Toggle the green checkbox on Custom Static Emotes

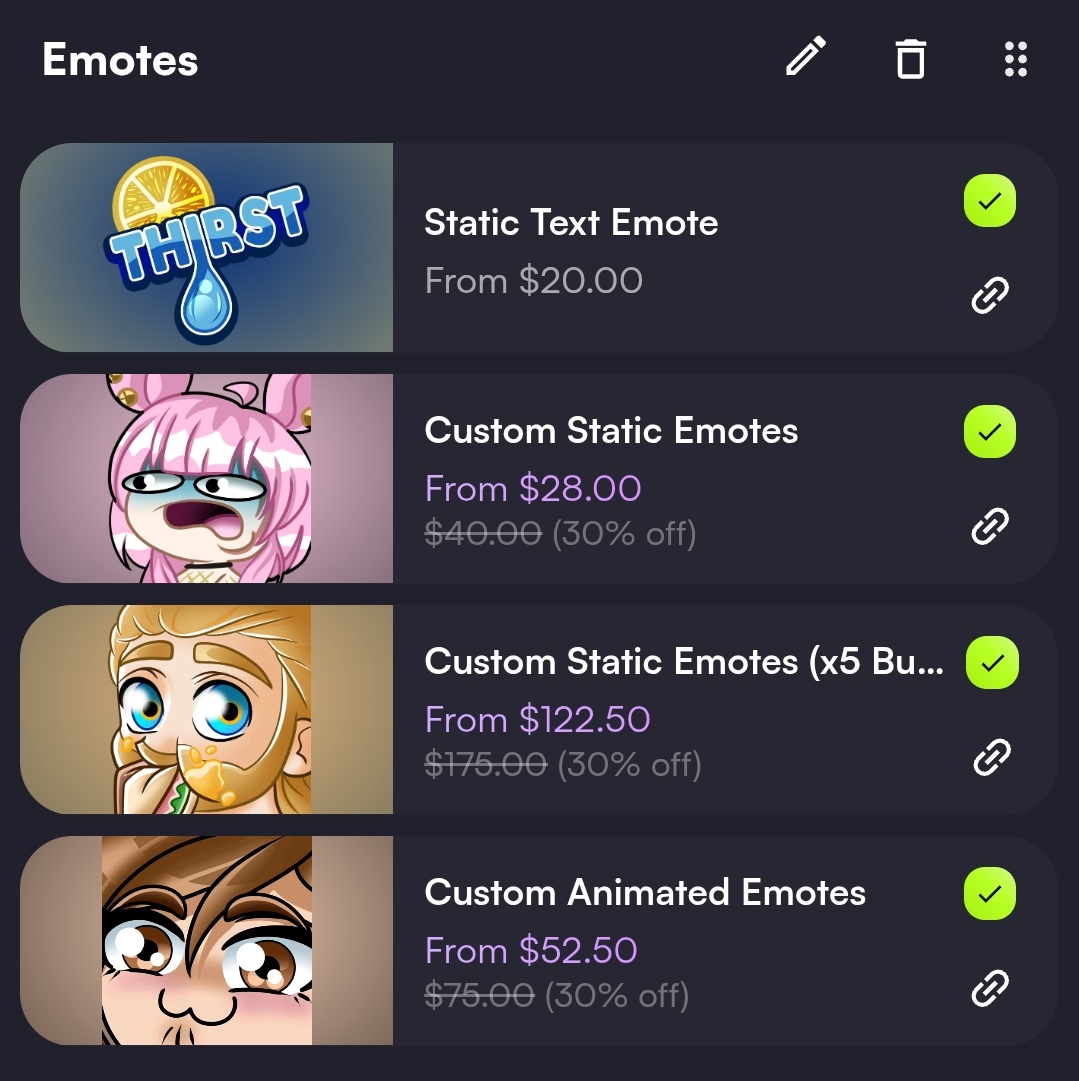[989, 432]
